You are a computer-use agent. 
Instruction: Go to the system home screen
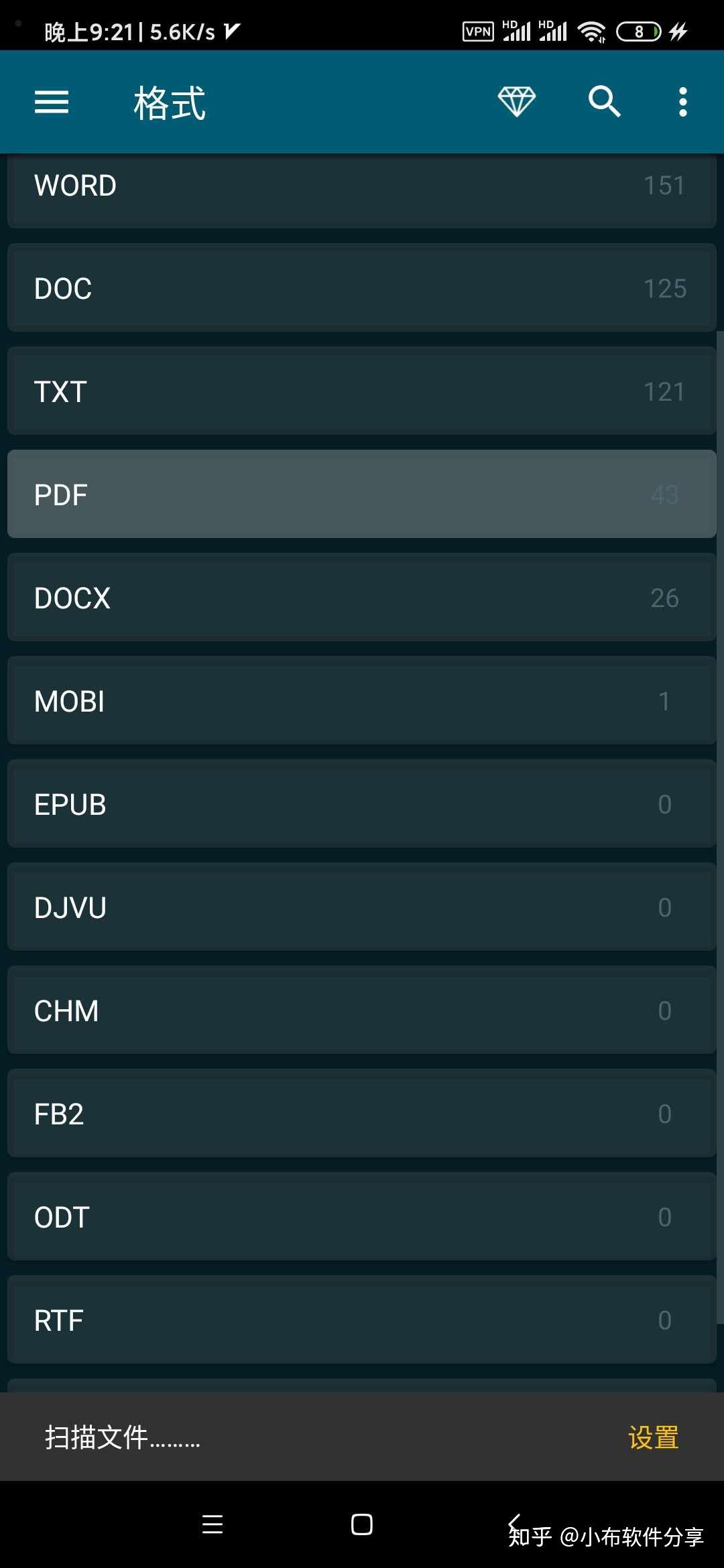[x=362, y=1524]
